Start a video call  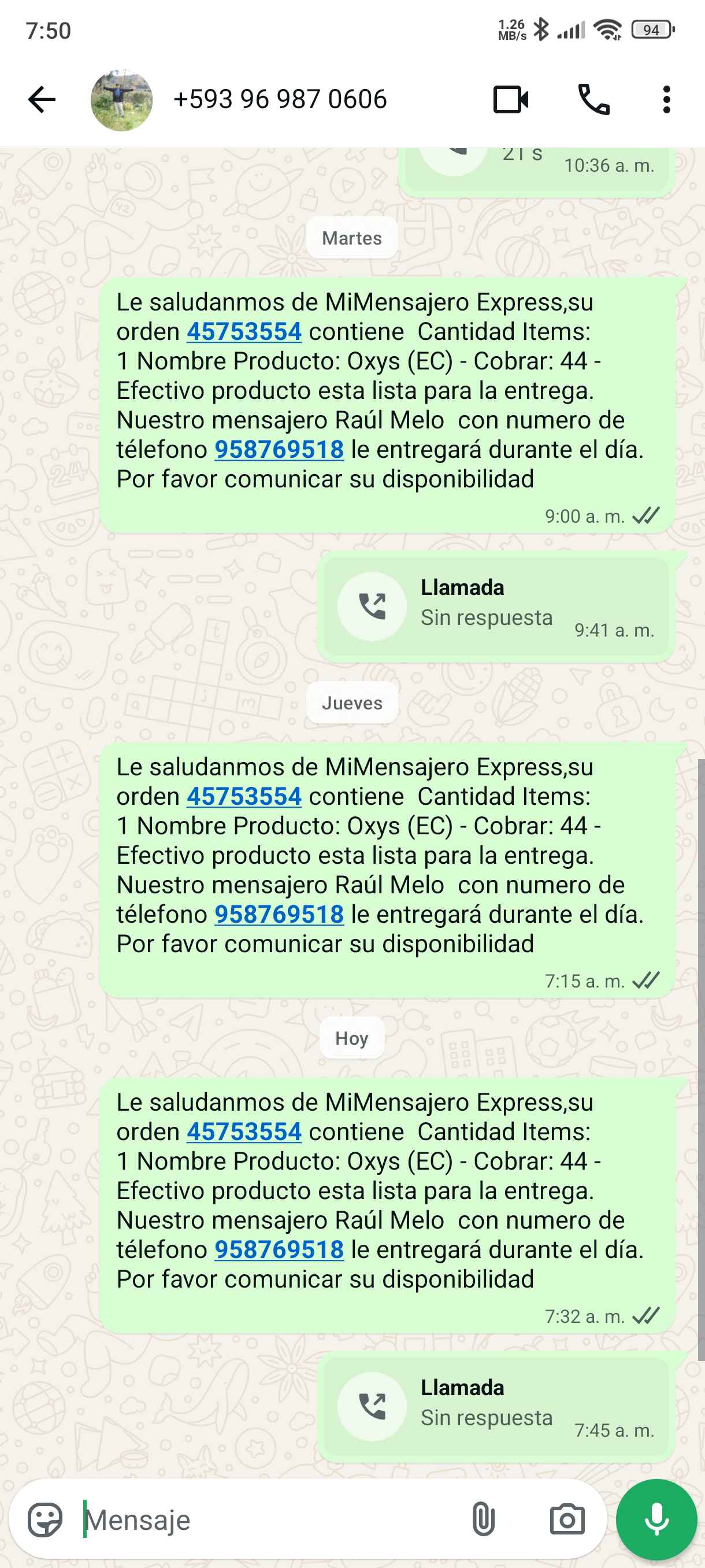click(x=510, y=100)
